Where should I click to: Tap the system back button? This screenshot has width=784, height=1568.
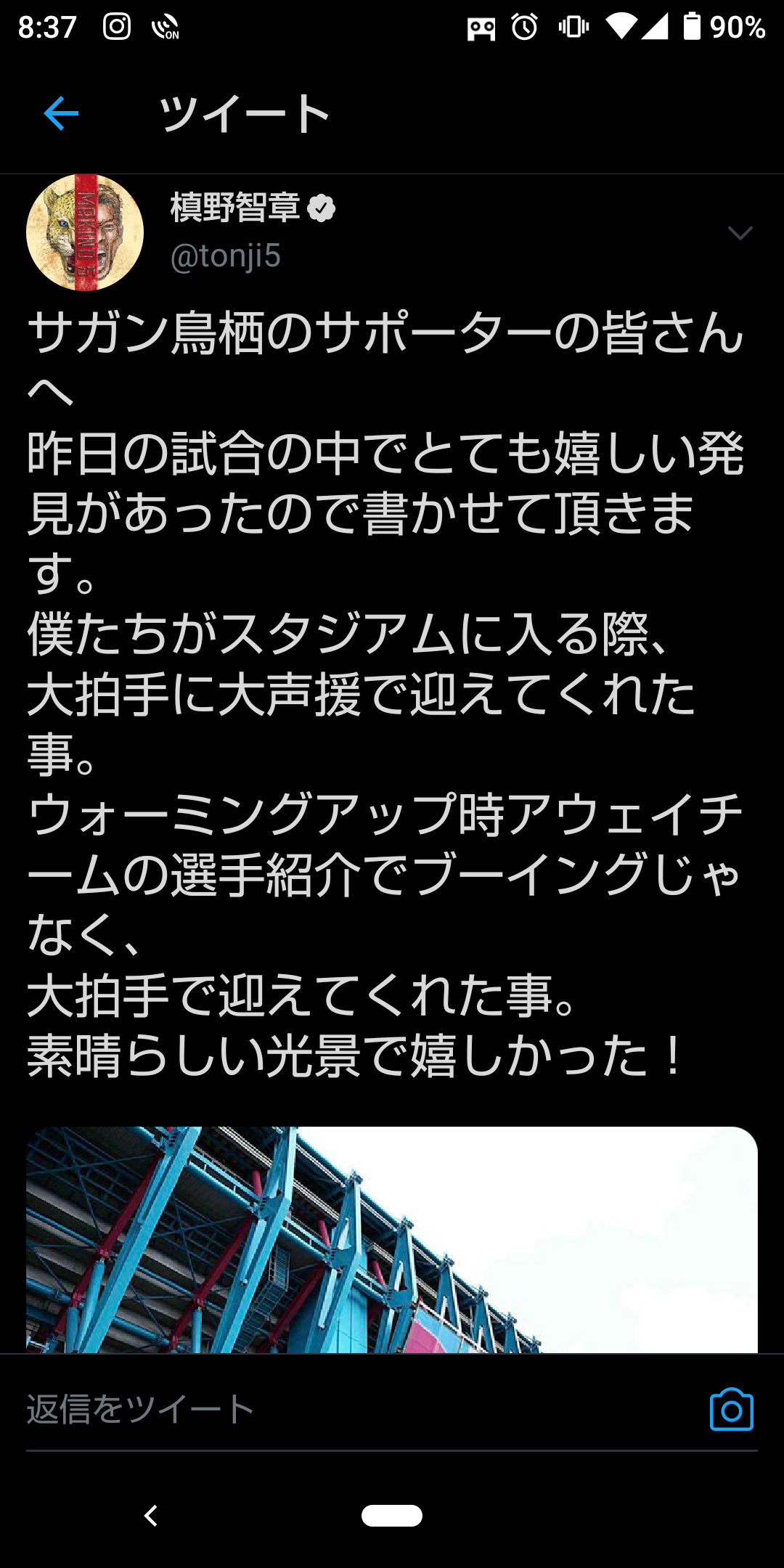coord(150,1516)
